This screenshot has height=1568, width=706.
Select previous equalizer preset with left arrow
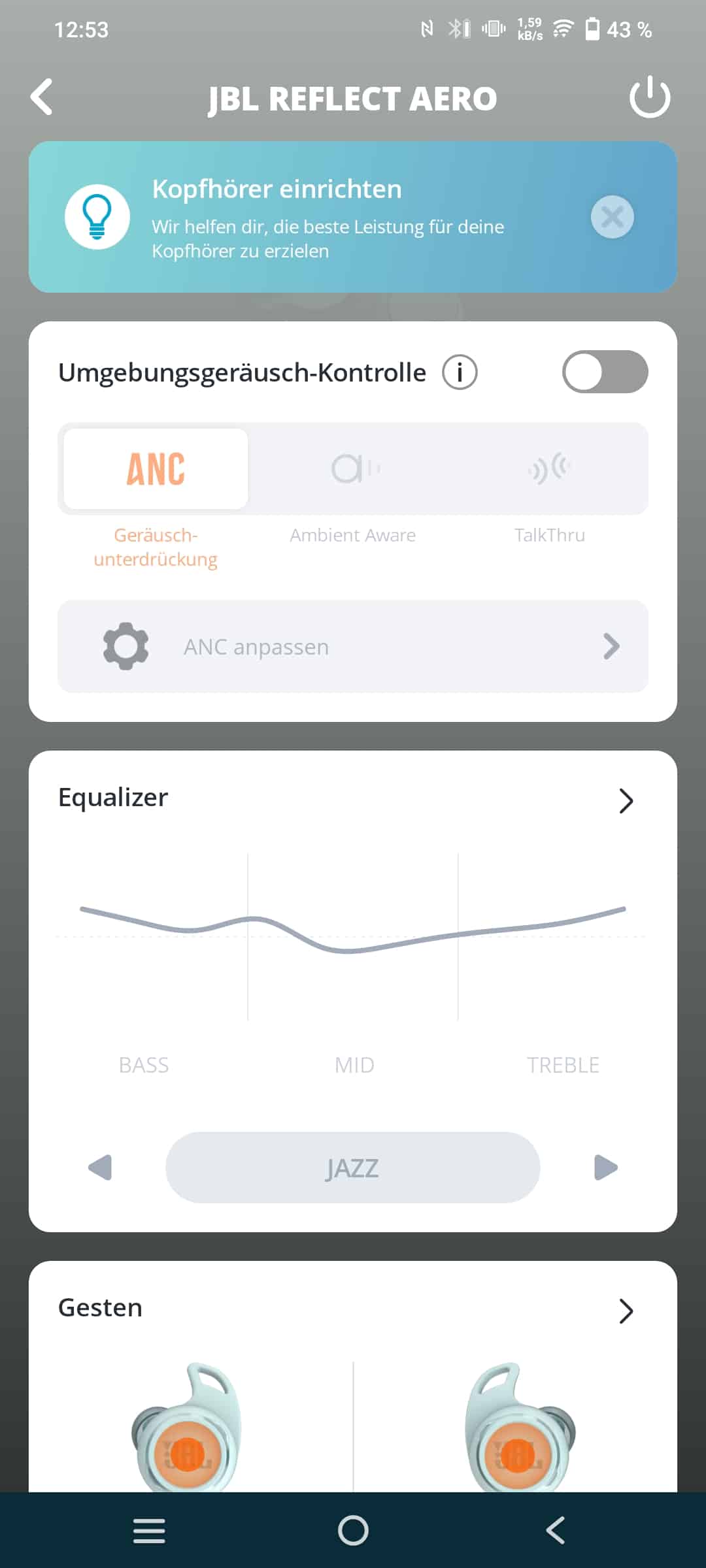[100, 1168]
